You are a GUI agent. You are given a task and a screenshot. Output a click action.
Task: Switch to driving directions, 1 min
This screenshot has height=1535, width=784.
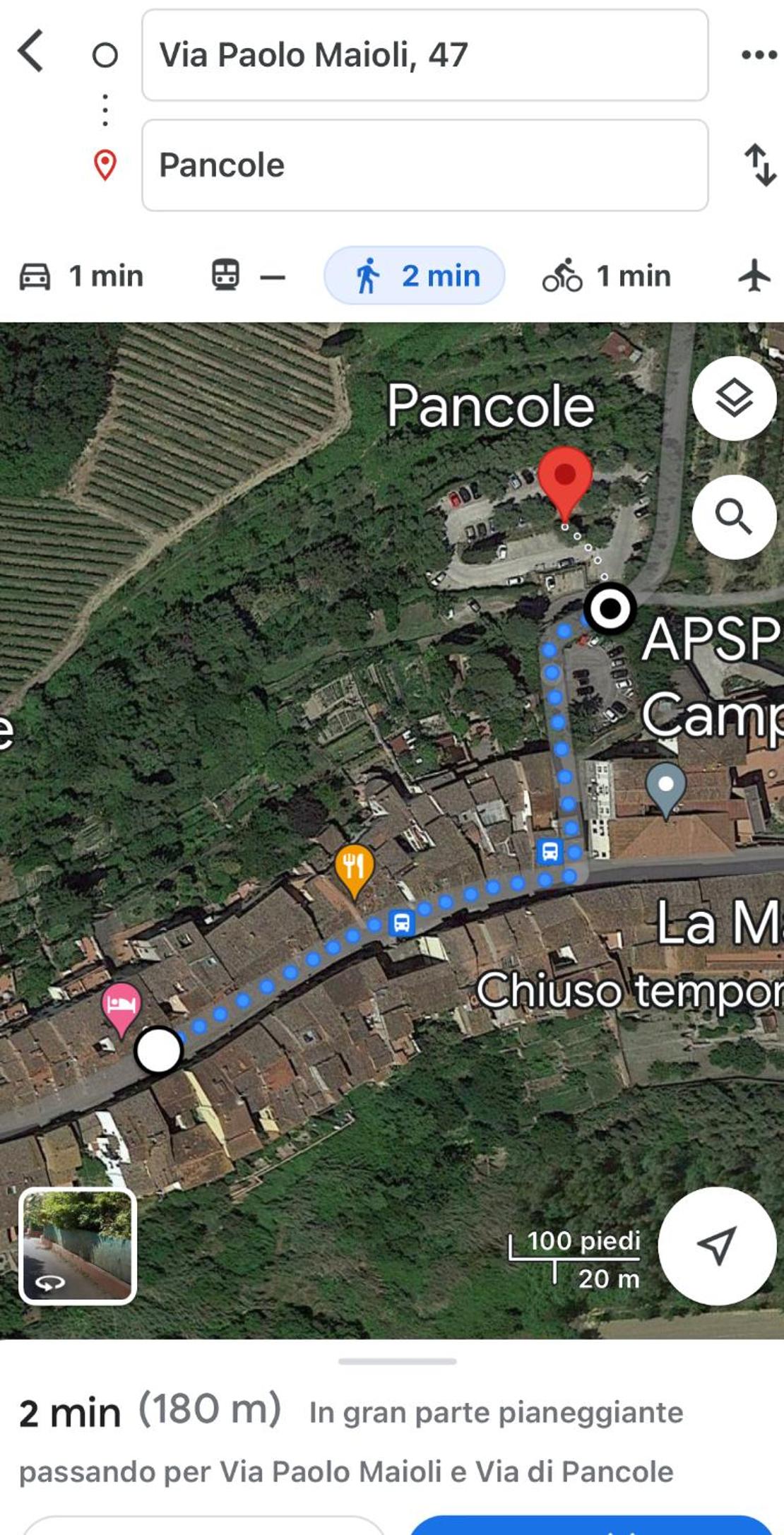coord(81,276)
